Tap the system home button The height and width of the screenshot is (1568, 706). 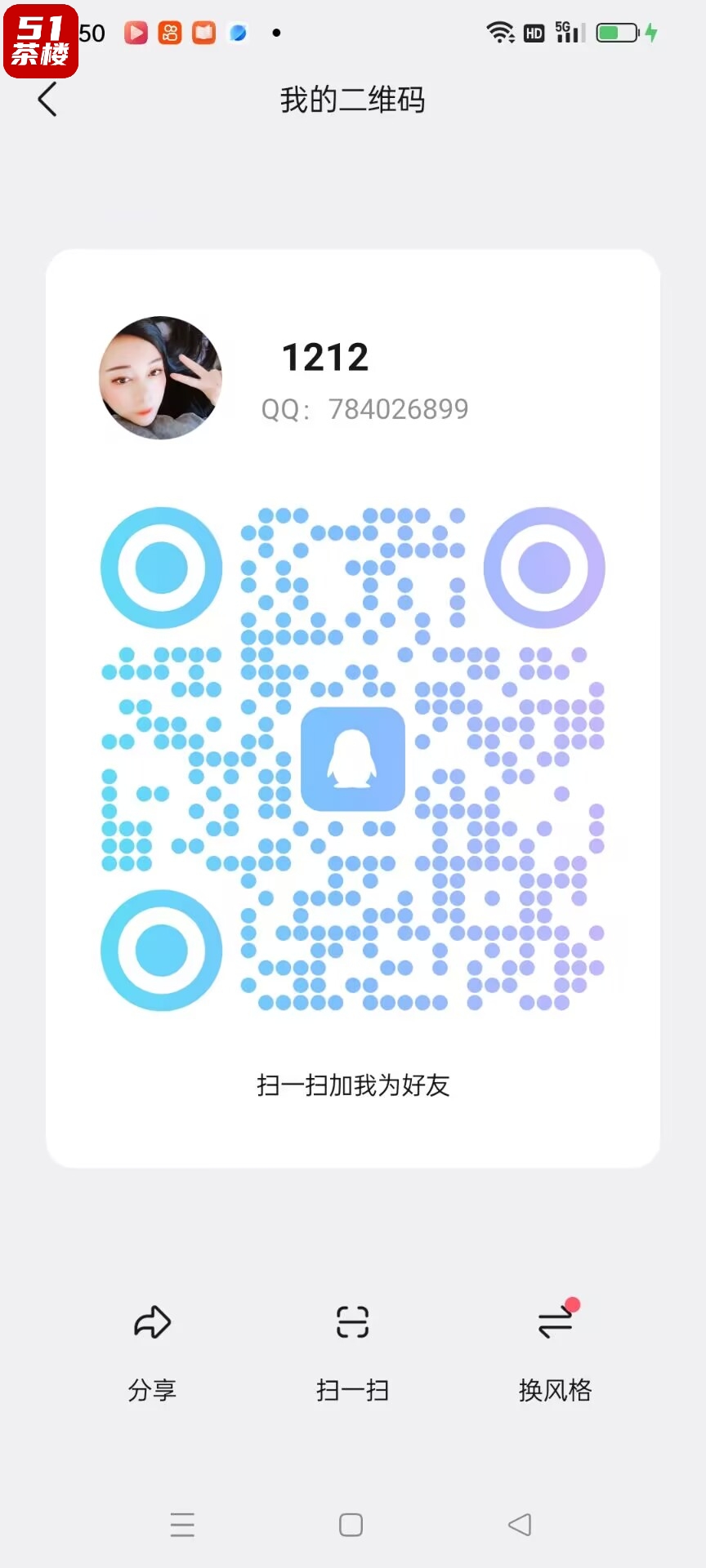point(351,1525)
